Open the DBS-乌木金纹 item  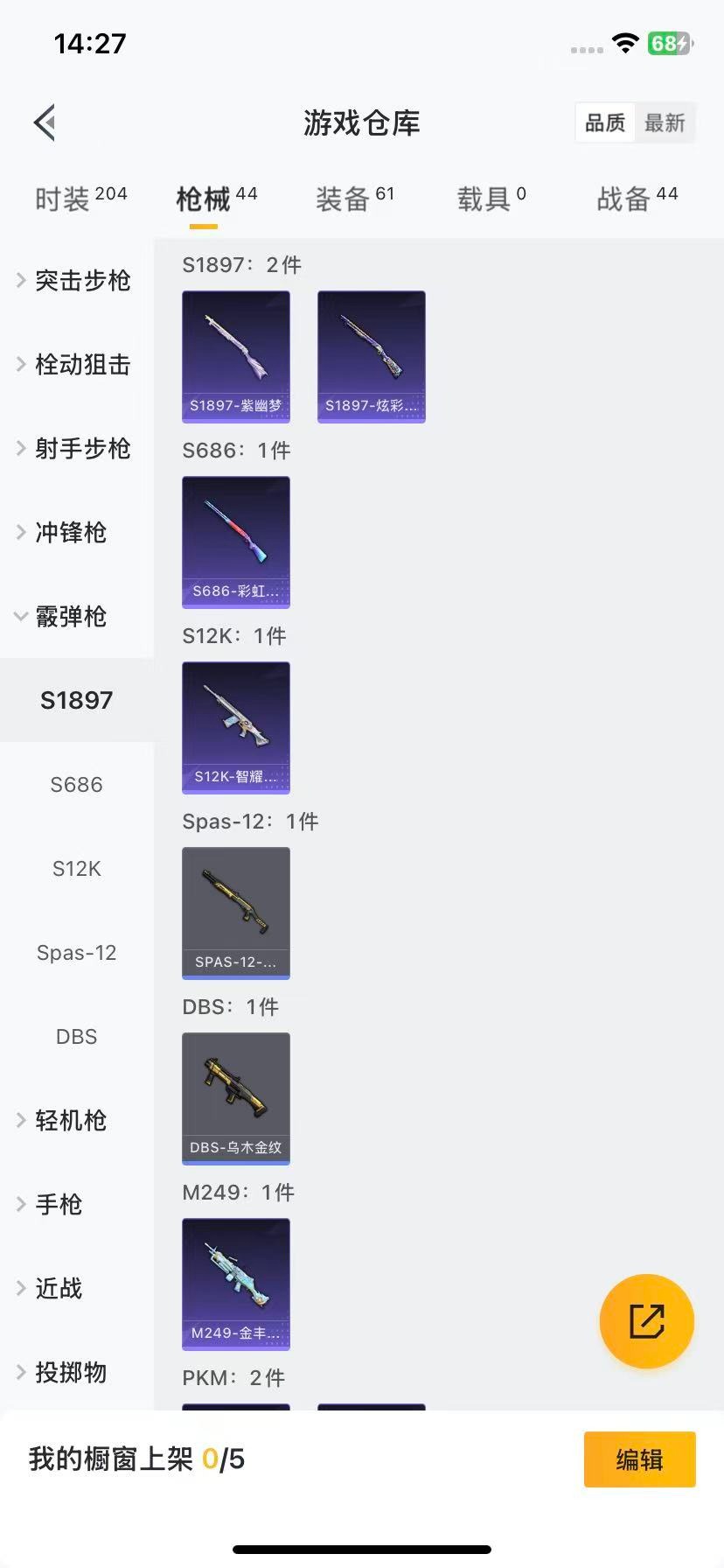[236, 1098]
